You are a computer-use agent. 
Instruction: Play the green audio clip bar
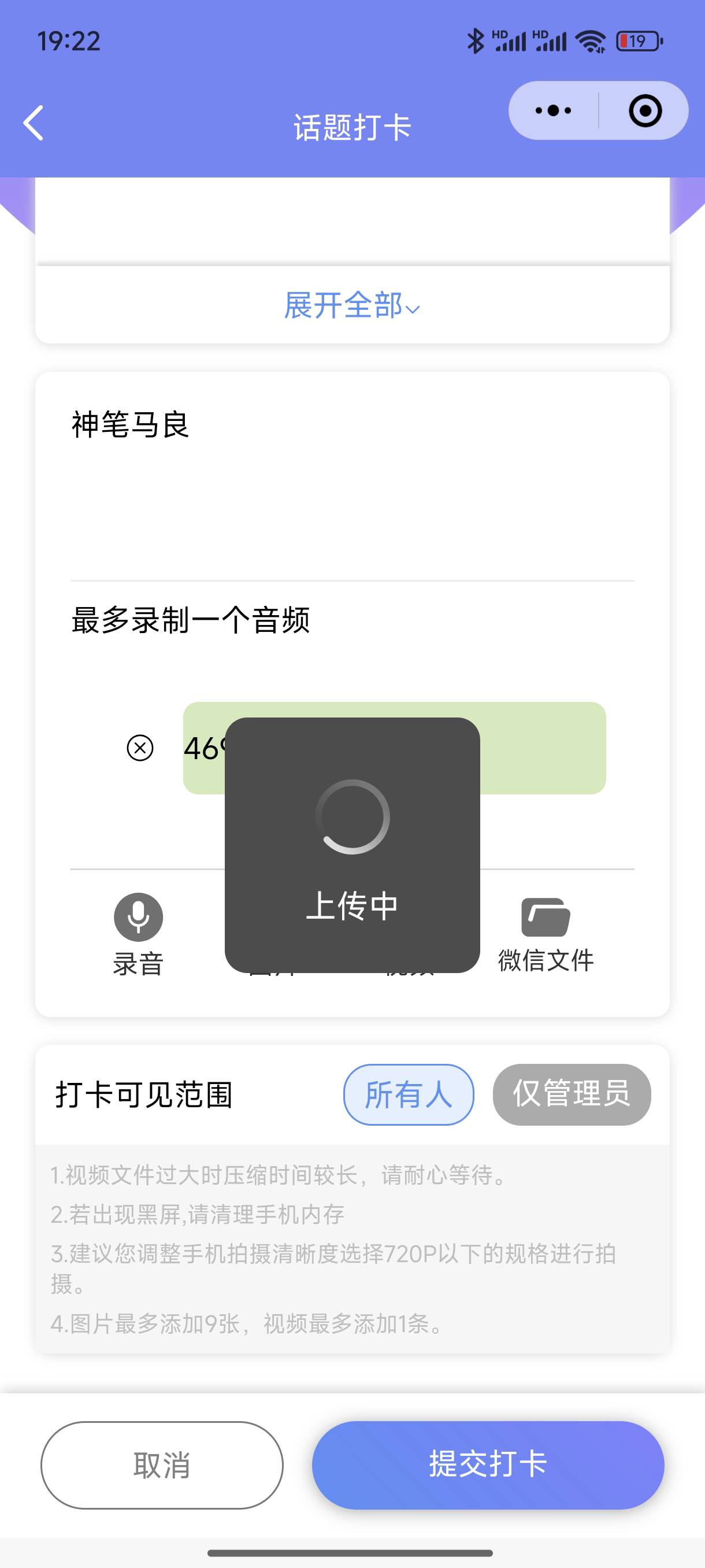394,748
